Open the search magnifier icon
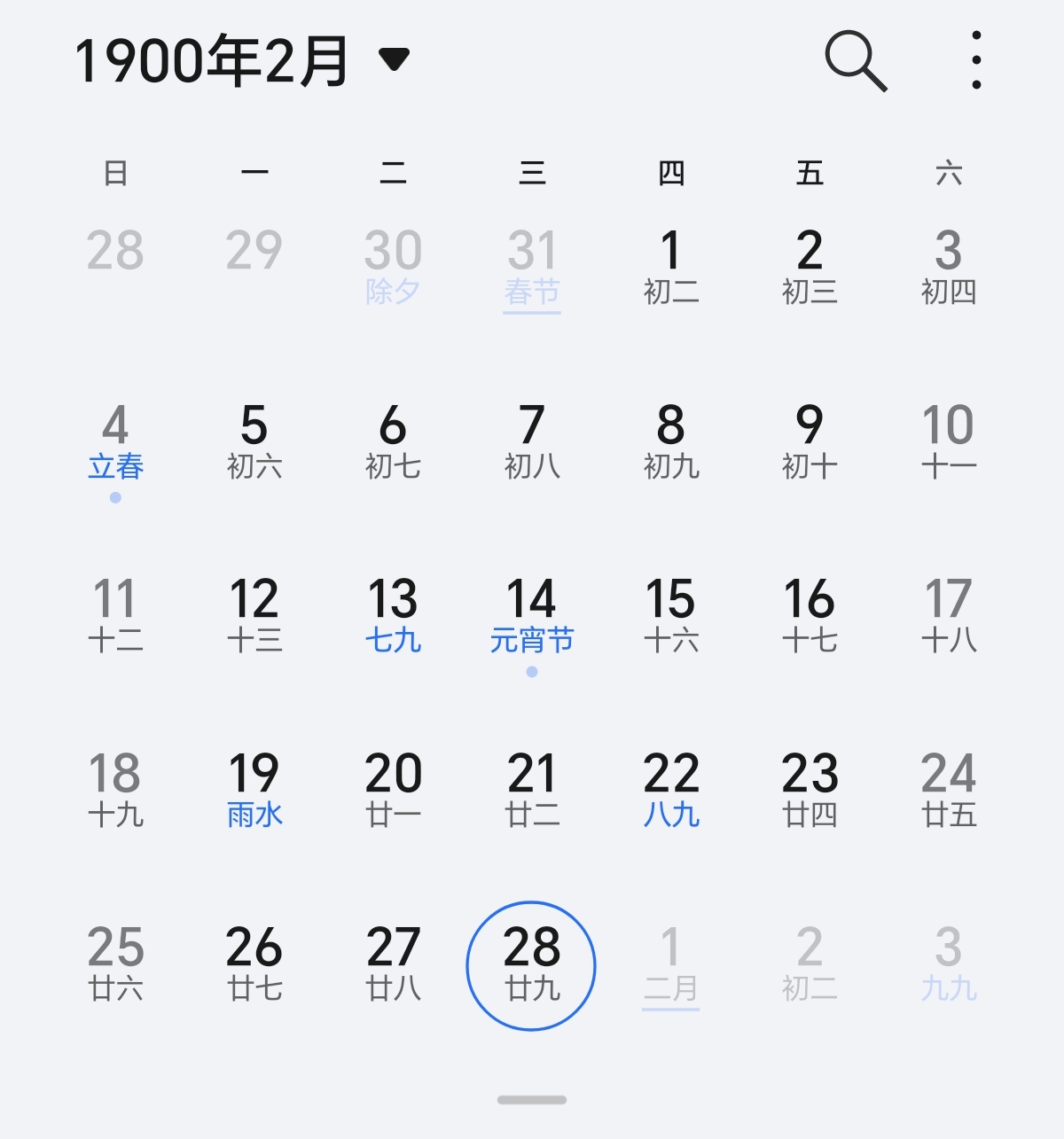This screenshot has height=1139, width=1064. (855, 60)
